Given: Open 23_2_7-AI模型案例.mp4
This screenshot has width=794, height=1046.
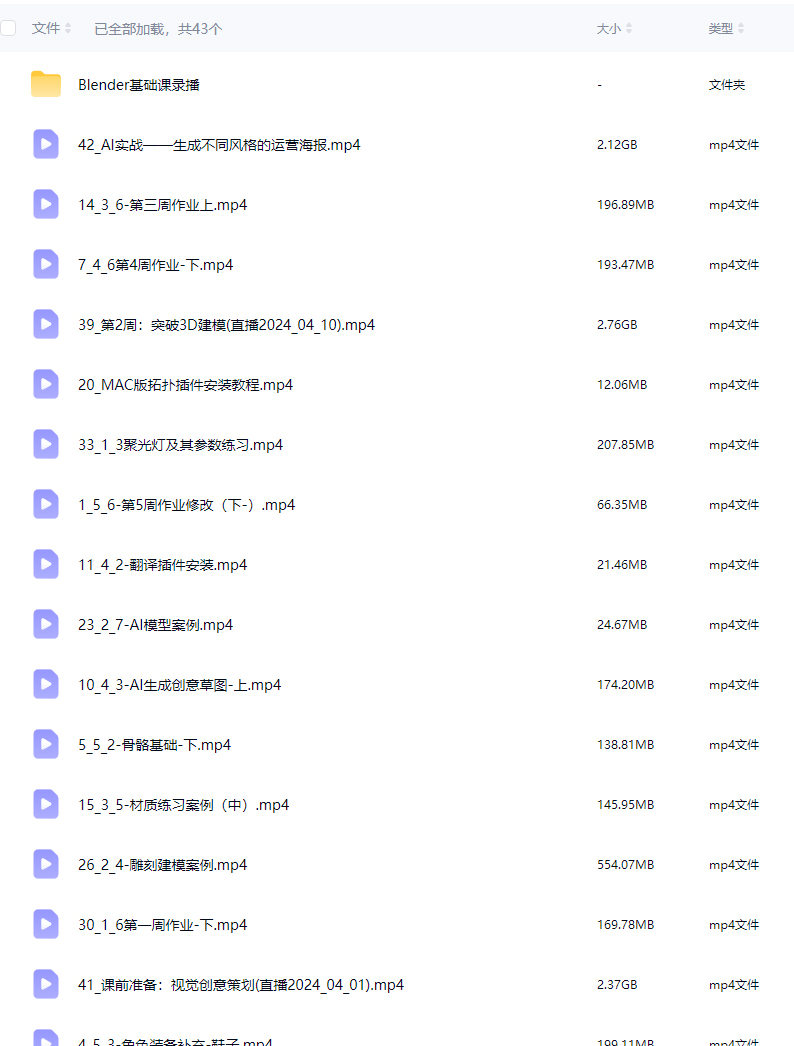Looking at the screenshot, I should coord(155,625).
